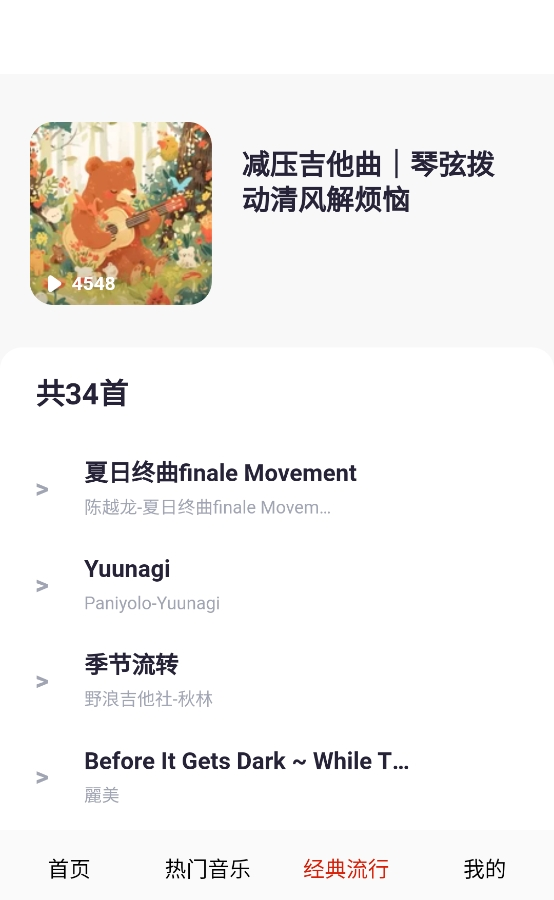Open the song 季节流转
This screenshot has width=554, height=900.
tap(277, 681)
